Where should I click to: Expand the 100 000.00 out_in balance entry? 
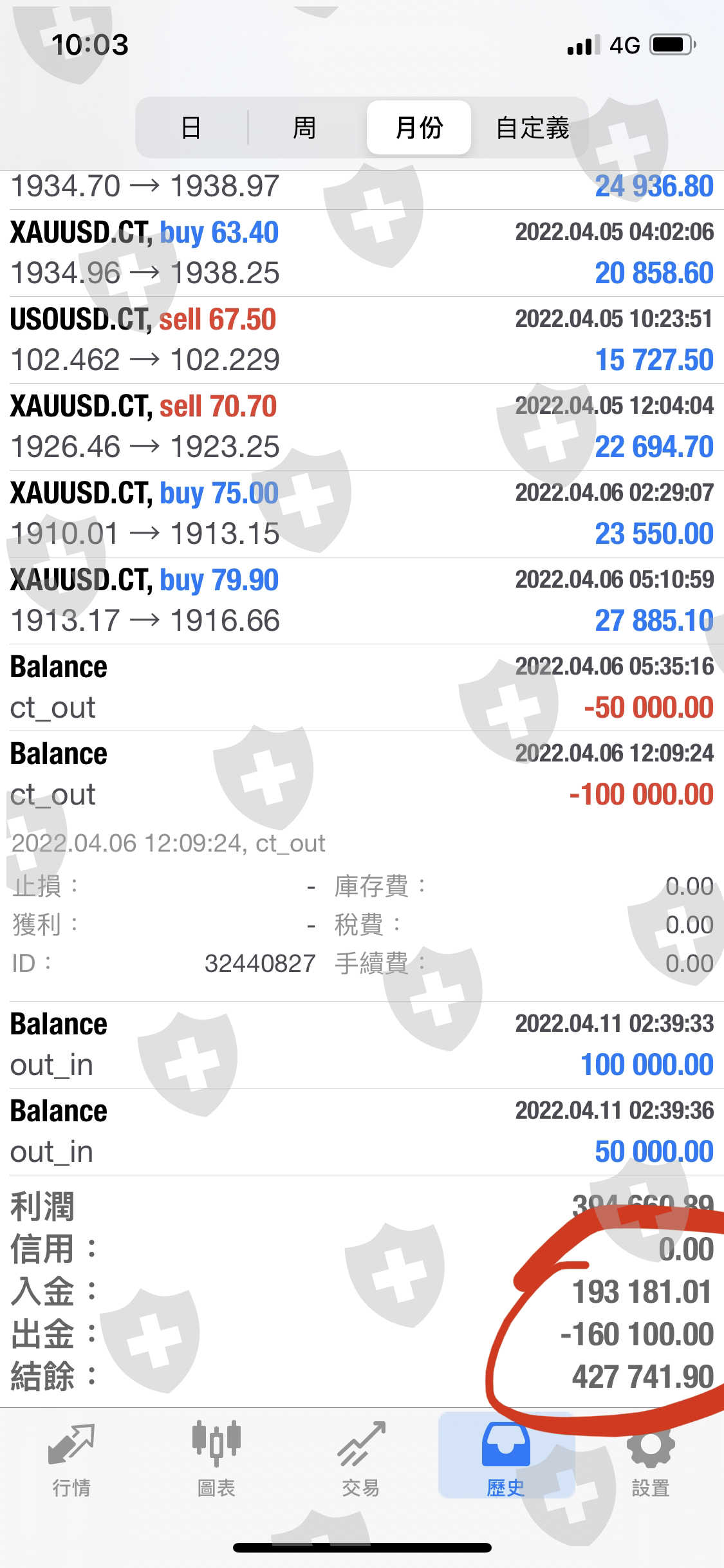[362, 1045]
